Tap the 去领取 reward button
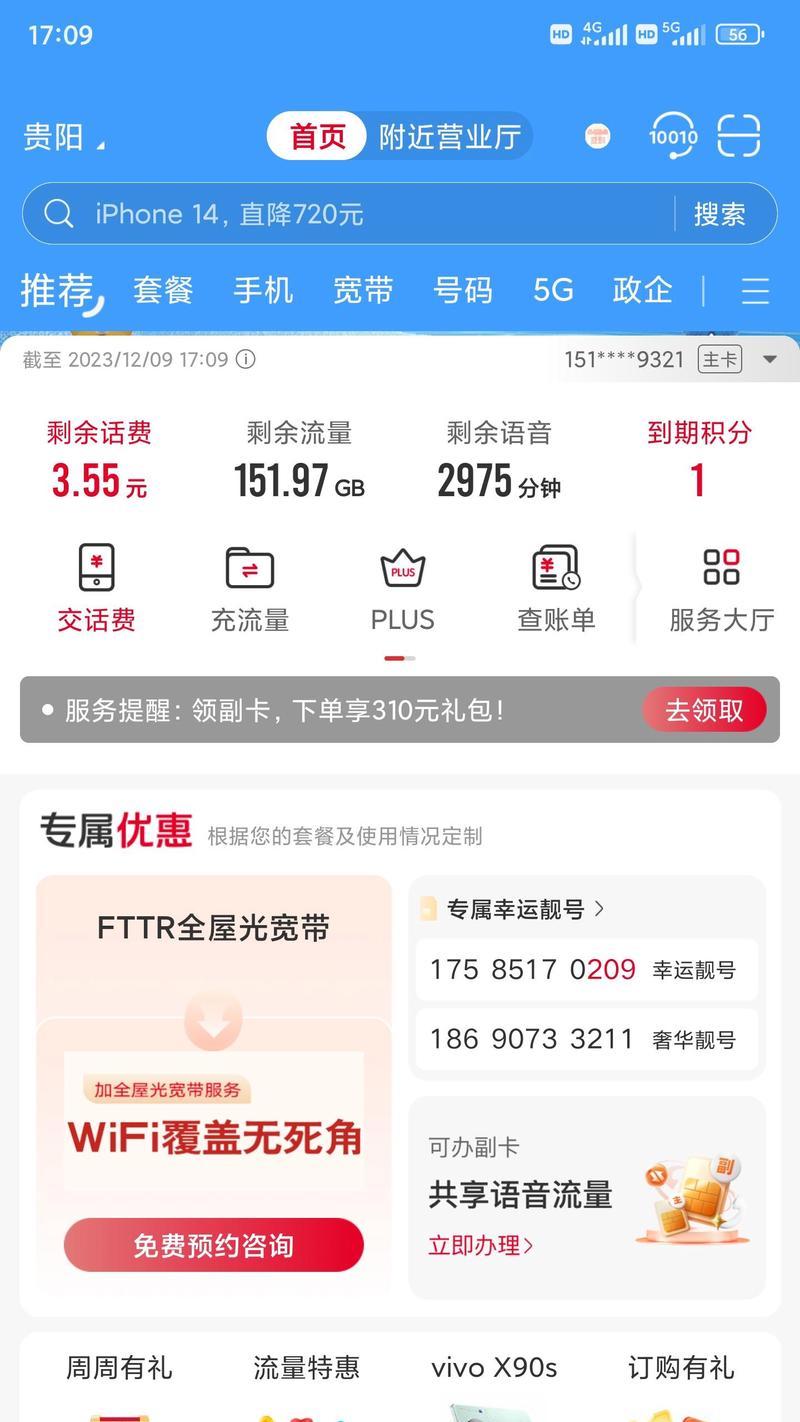The height and width of the screenshot is (1422, 800). click(704, 708)
